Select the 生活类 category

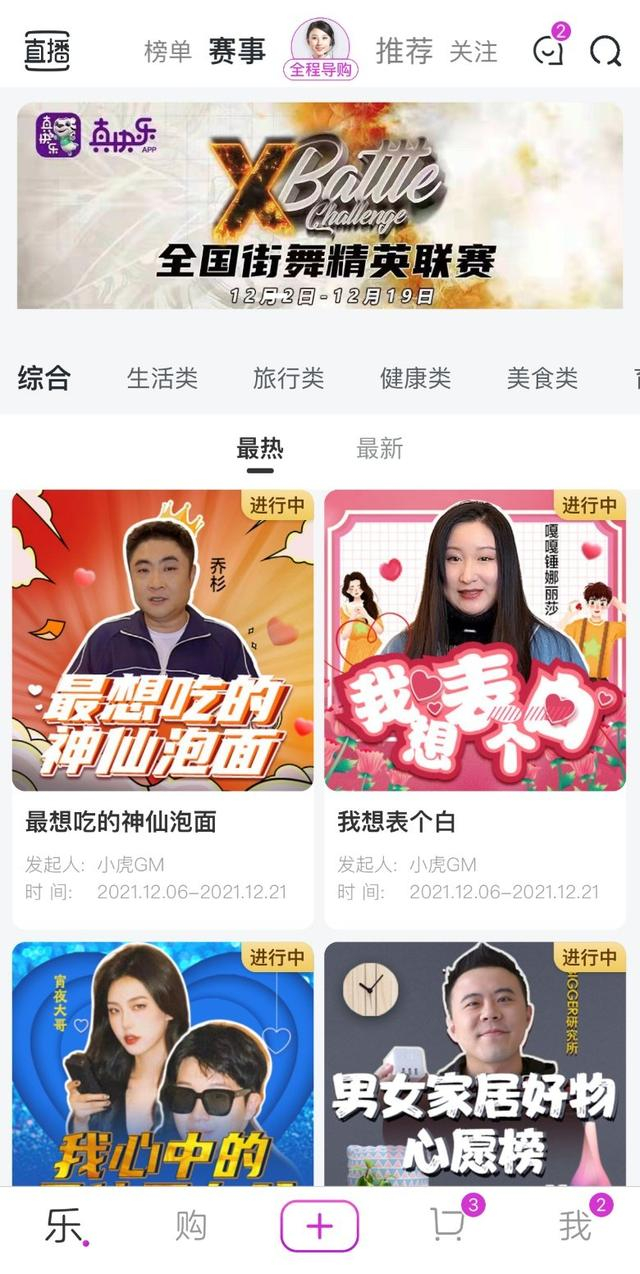(x=162, y=378)
